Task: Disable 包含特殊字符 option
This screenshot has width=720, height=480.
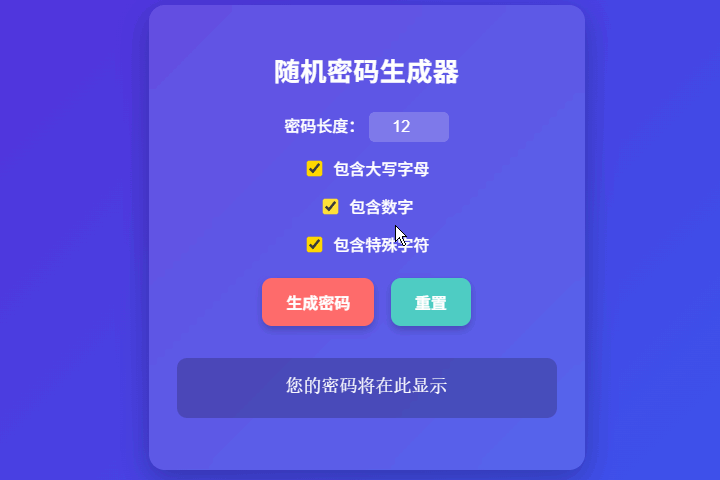Action: (x=314, y=245)
